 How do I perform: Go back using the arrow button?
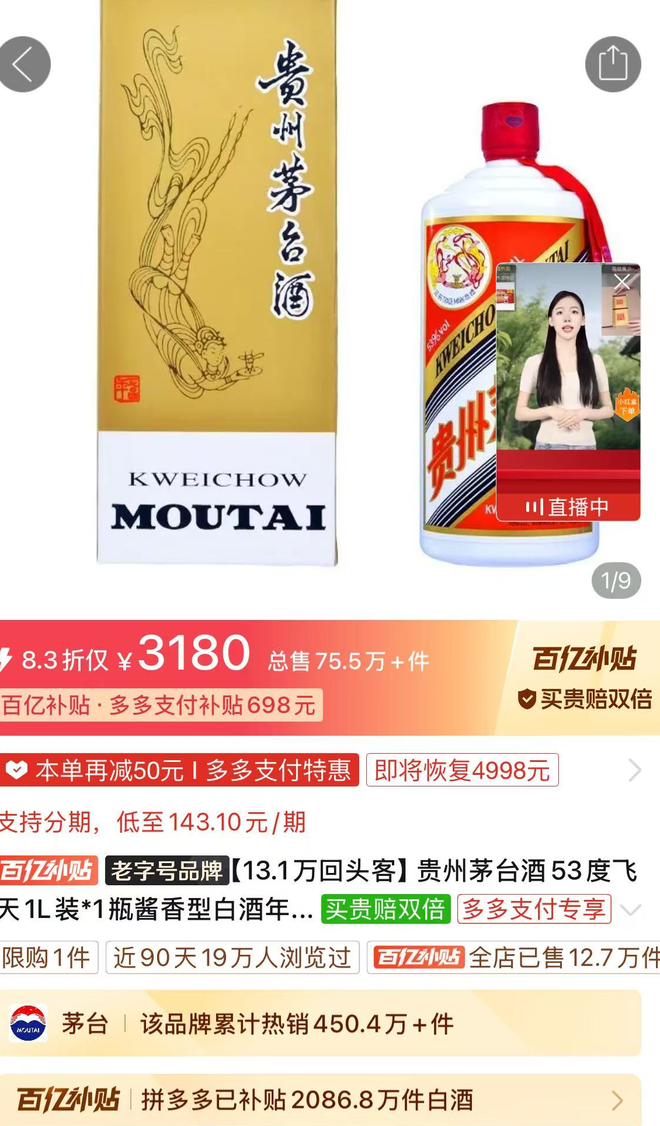(22, 64)
